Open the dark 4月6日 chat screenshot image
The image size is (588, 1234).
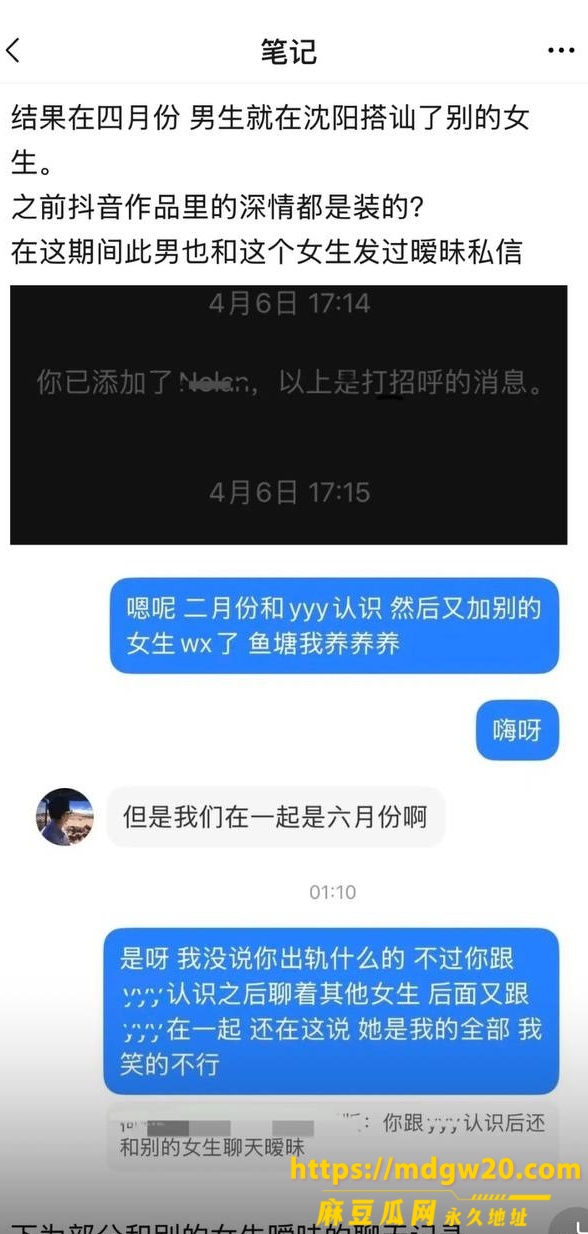point(288,414)
